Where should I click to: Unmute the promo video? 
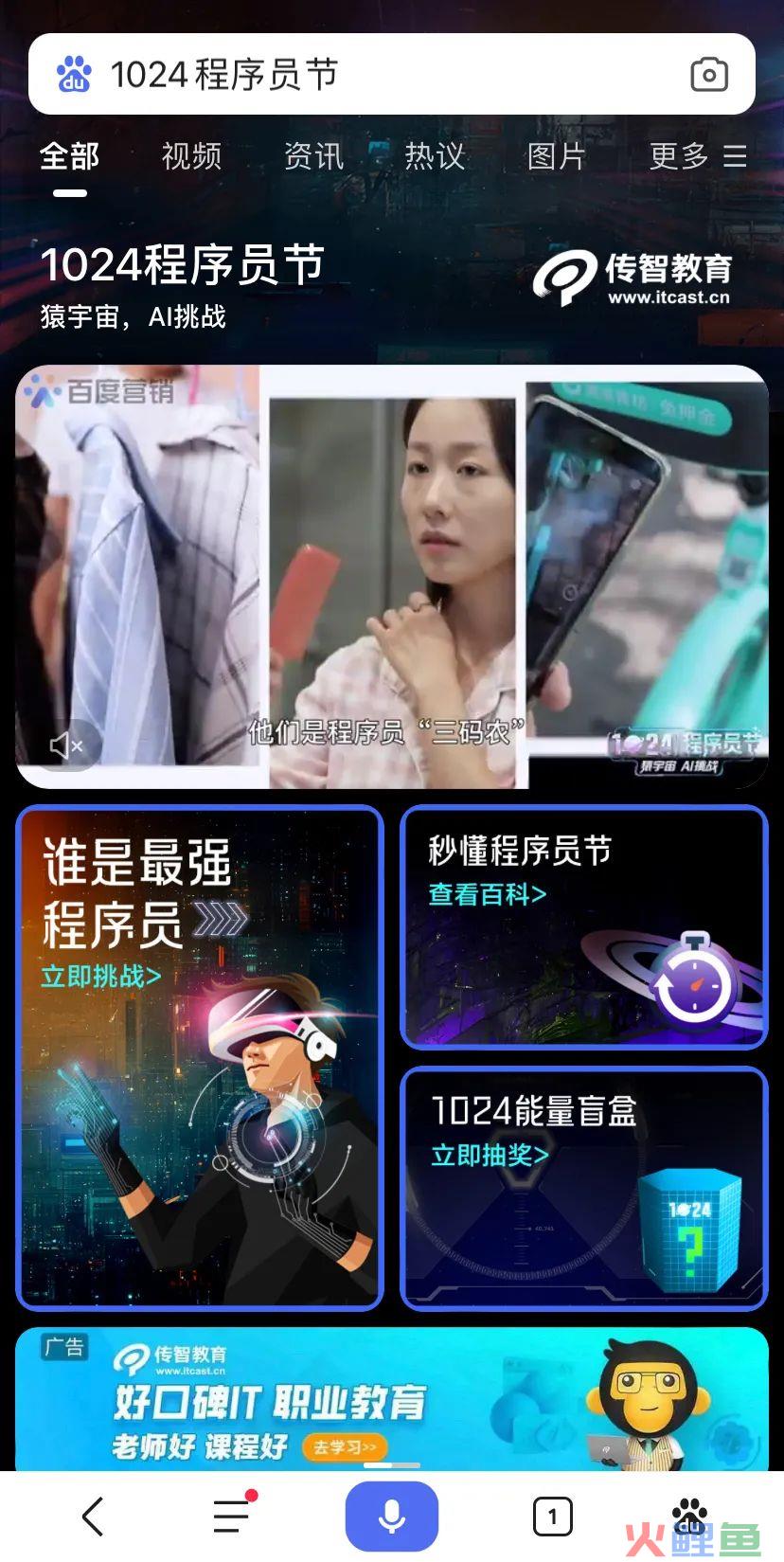tap(66, 745)
